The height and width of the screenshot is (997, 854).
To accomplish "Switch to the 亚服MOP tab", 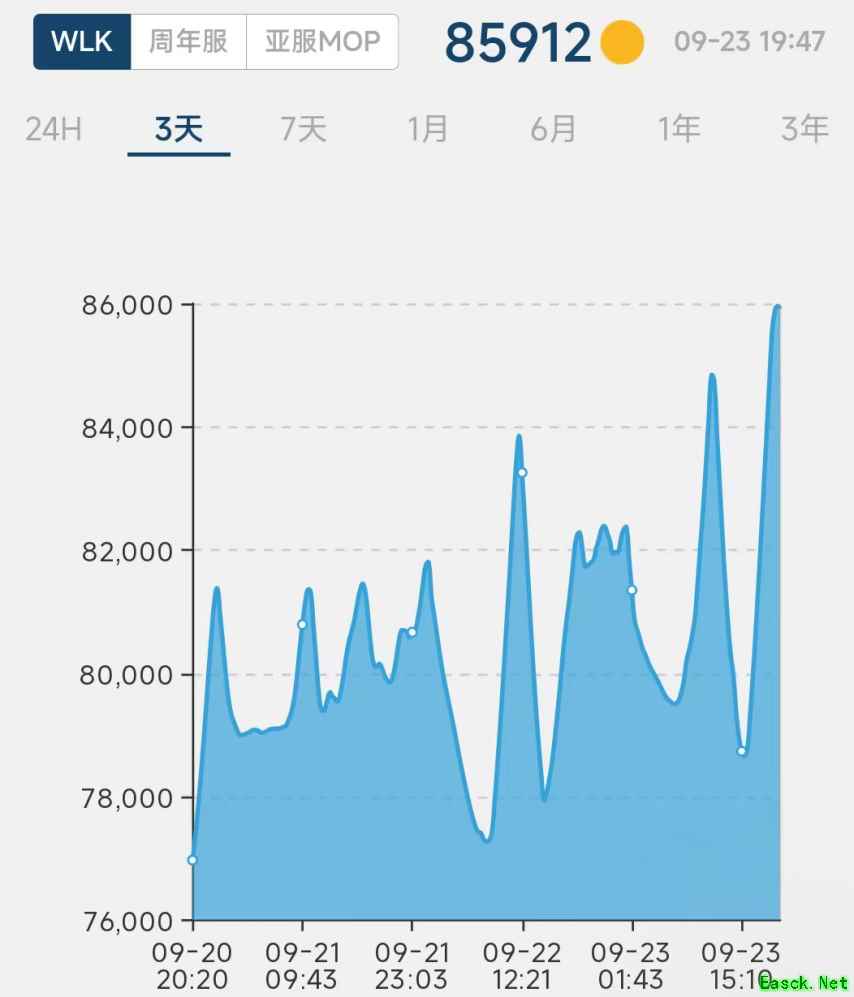I will [322, 42].
